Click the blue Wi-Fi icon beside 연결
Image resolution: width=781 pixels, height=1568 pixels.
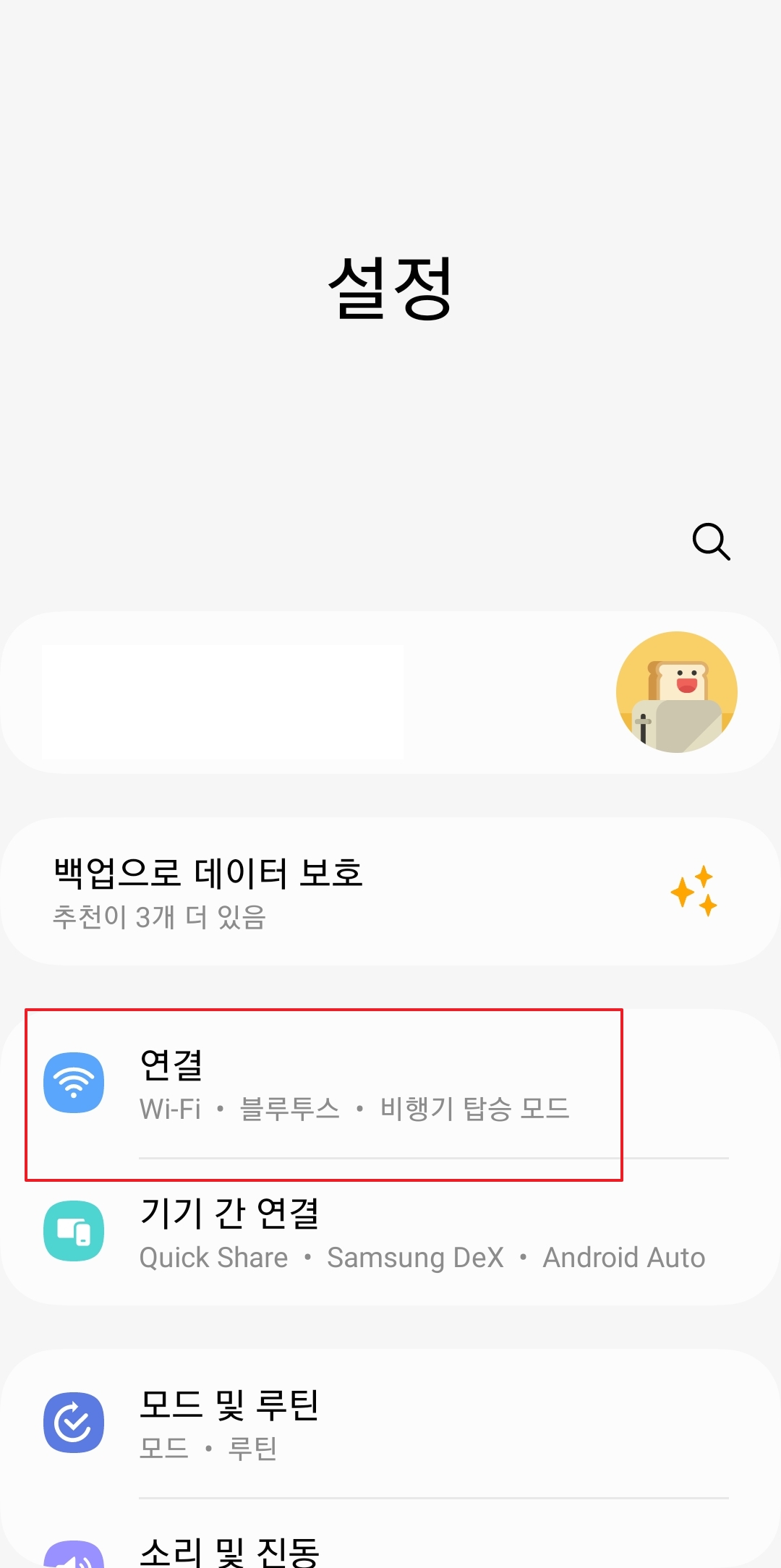(73, 1082)
